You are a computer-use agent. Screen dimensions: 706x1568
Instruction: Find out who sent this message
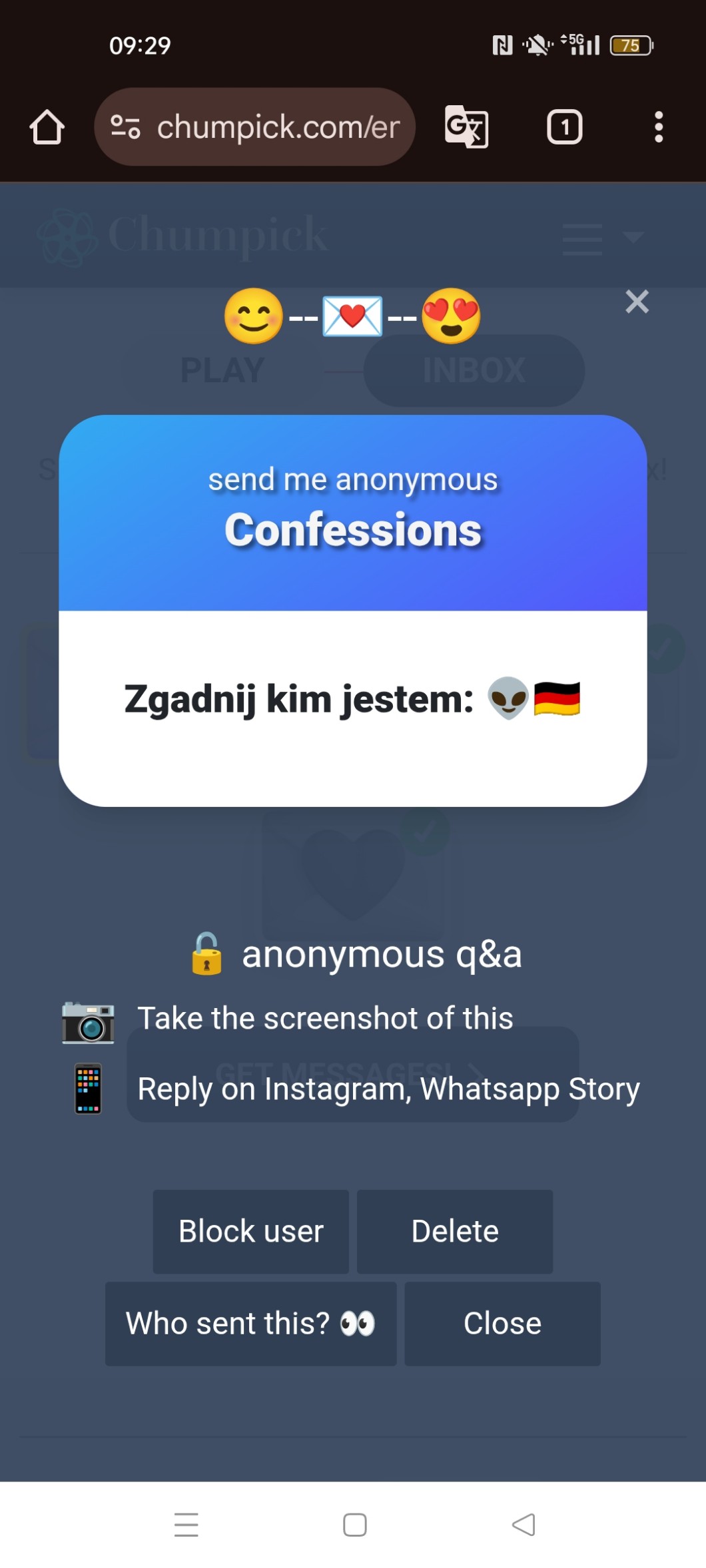tap(250, 1323)
